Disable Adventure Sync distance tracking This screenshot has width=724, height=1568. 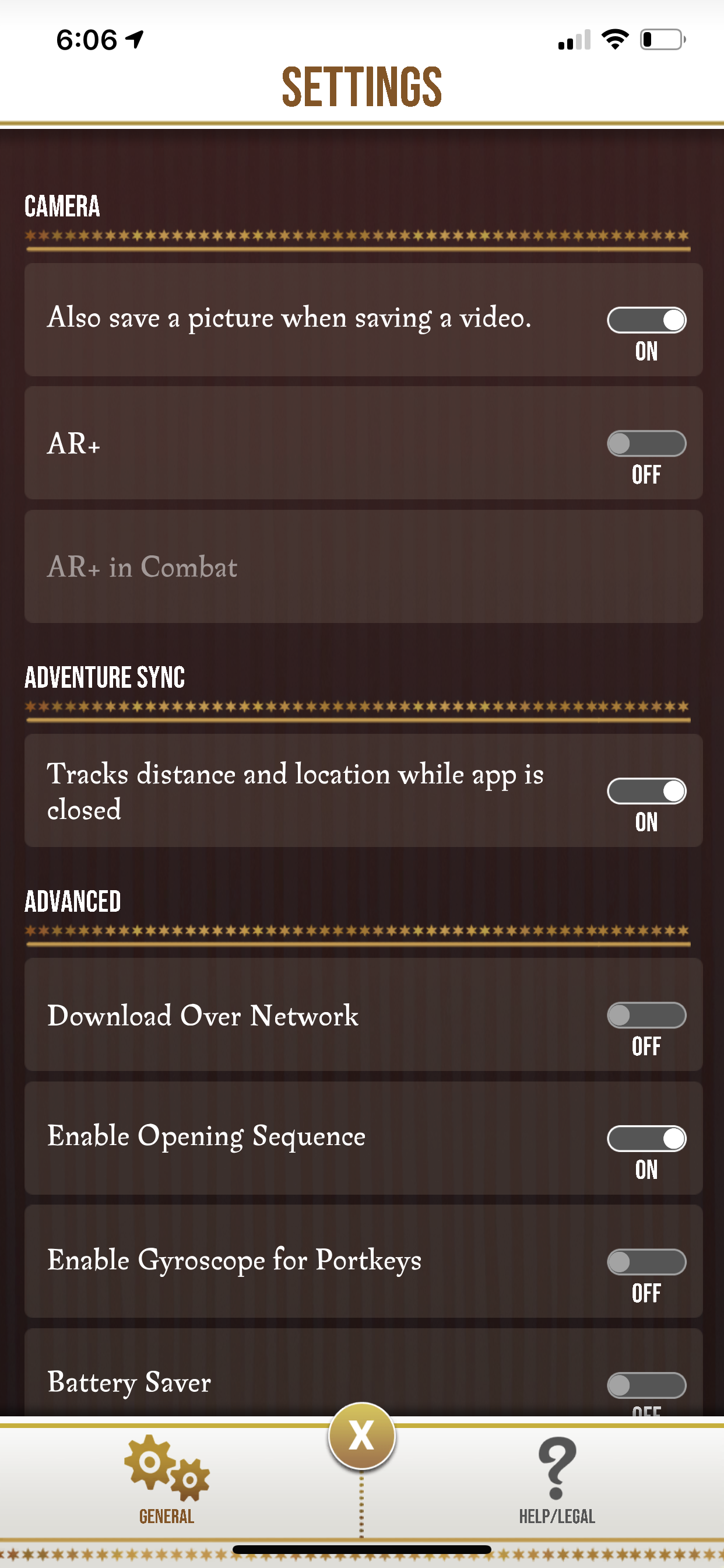pos(646,792)
